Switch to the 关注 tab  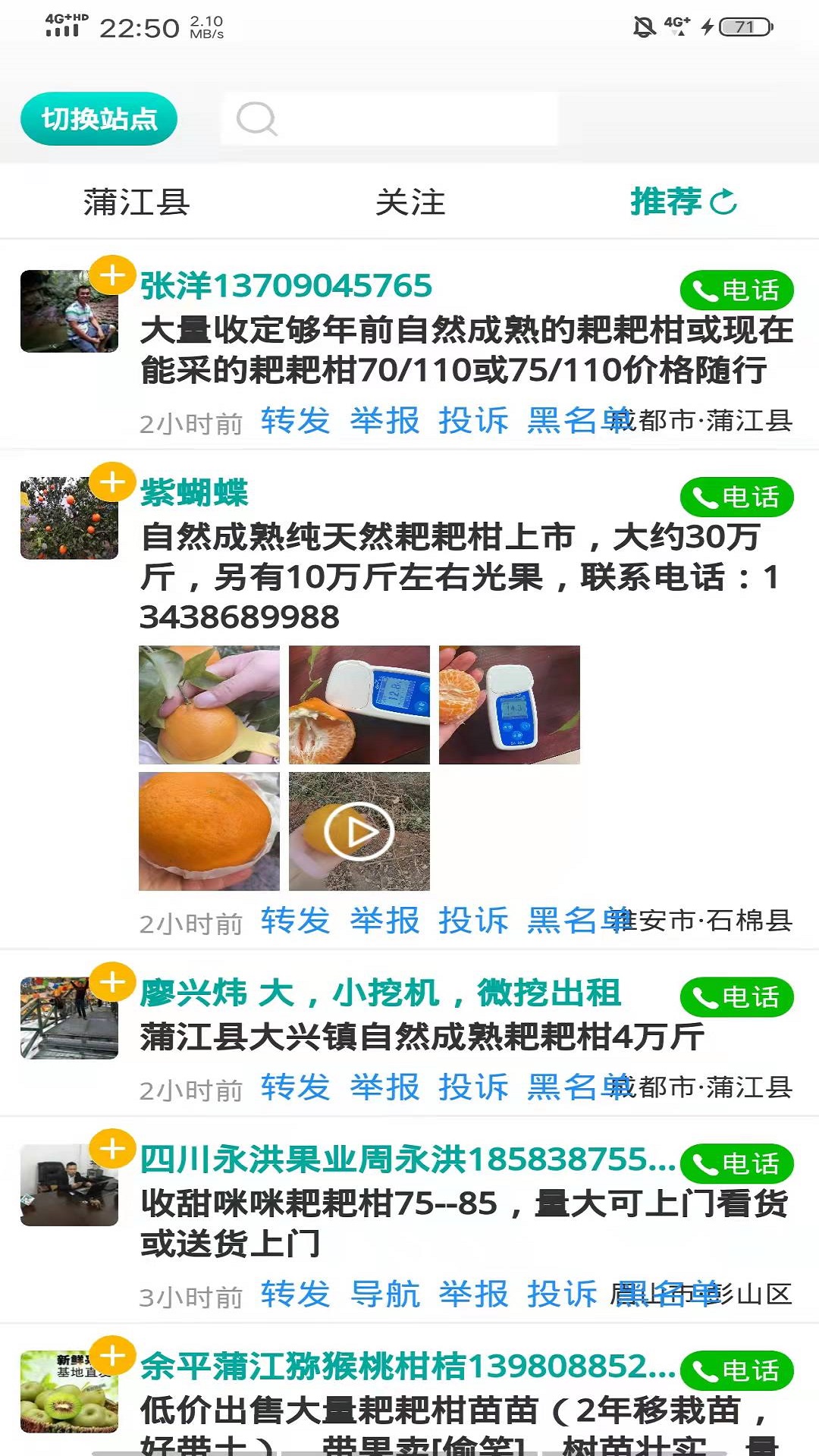click(x=410, y=202)
